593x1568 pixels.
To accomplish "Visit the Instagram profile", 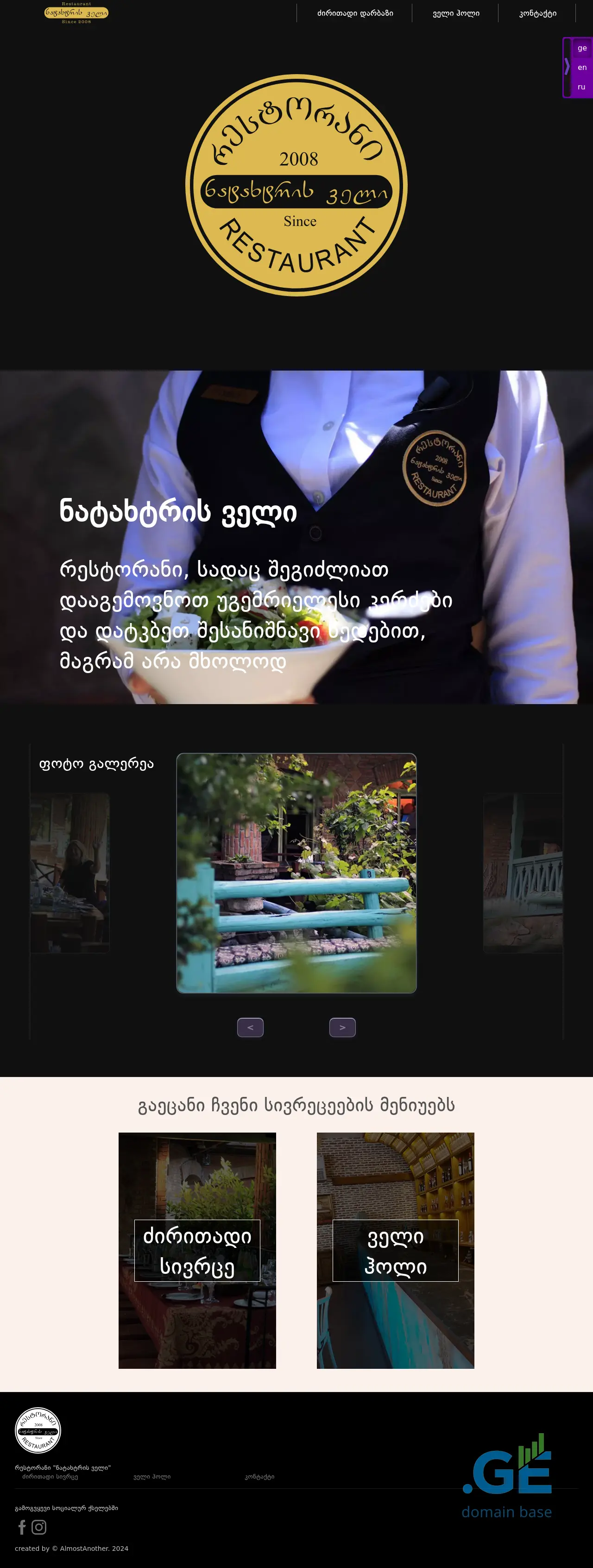I will 39,1527.
